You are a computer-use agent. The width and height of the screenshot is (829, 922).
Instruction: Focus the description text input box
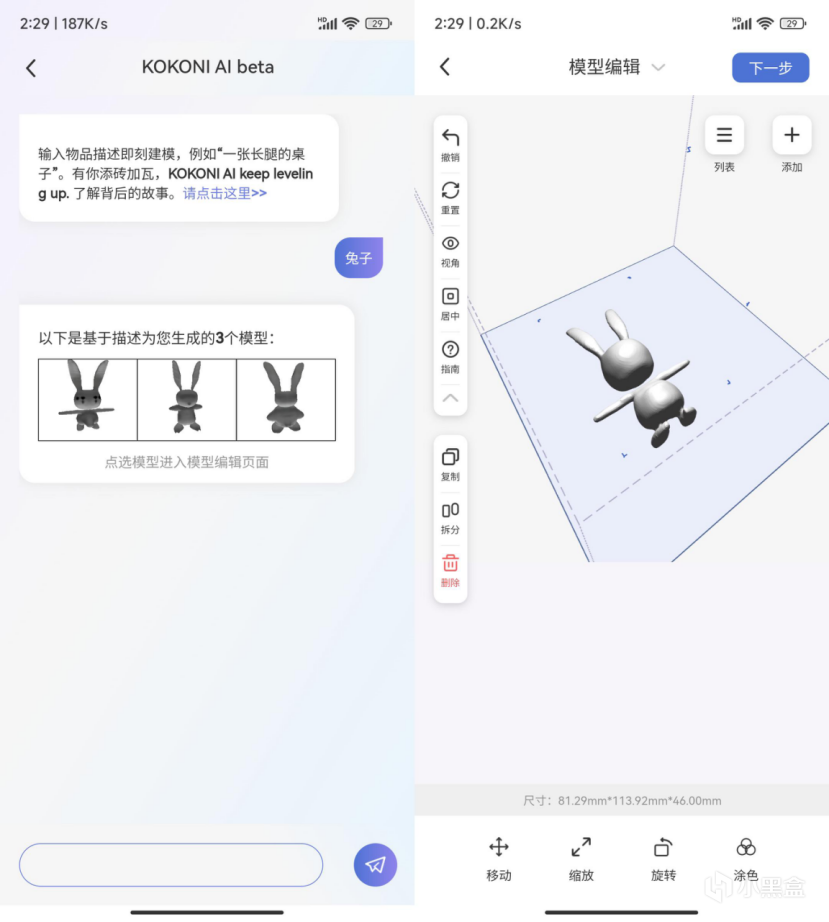(x=171, y=865)
